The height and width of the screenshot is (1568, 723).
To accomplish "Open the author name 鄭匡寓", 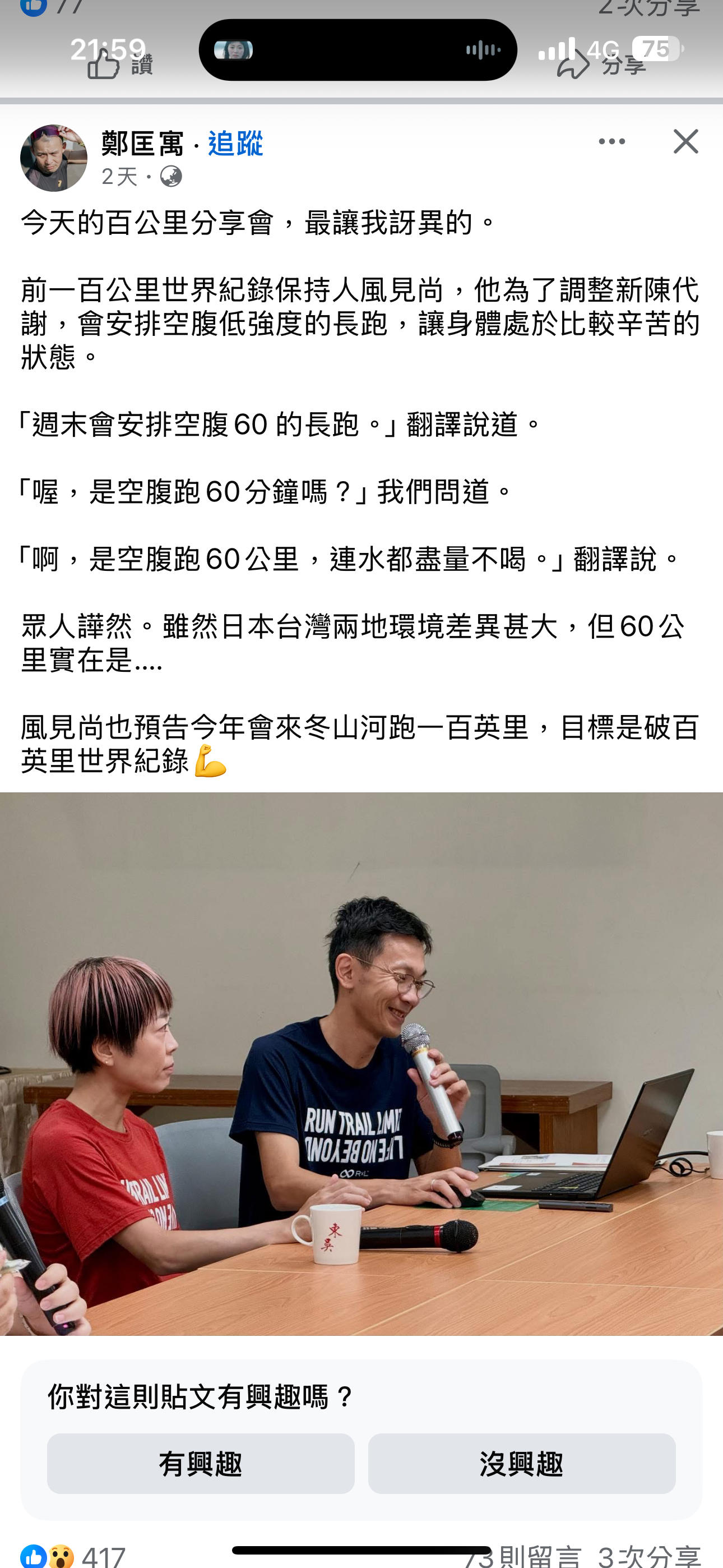I will click(x=142, y=144).
